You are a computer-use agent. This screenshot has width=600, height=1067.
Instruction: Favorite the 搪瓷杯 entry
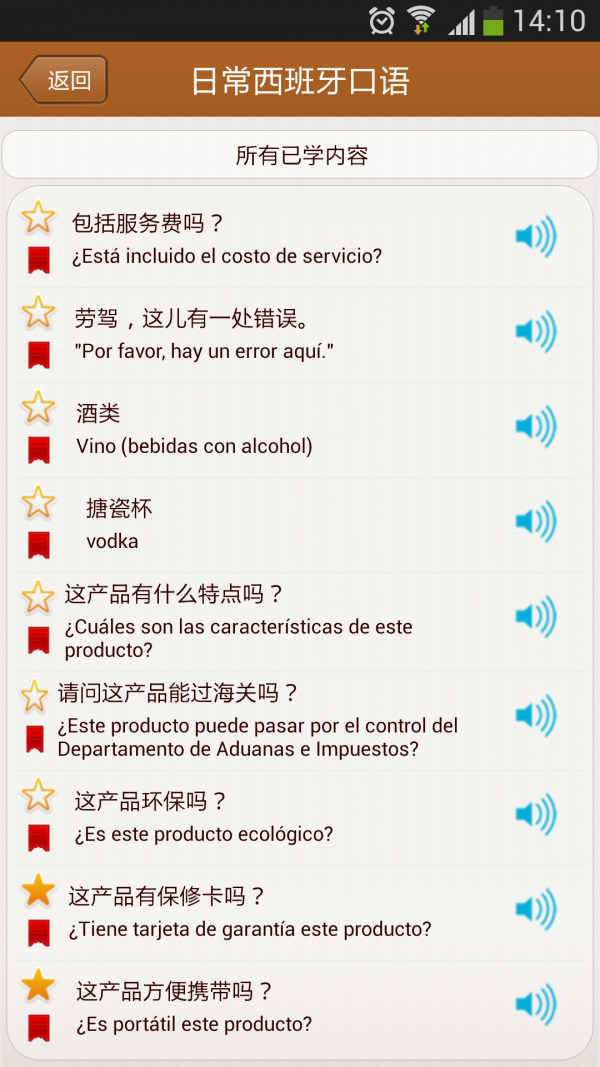(38, 502)
